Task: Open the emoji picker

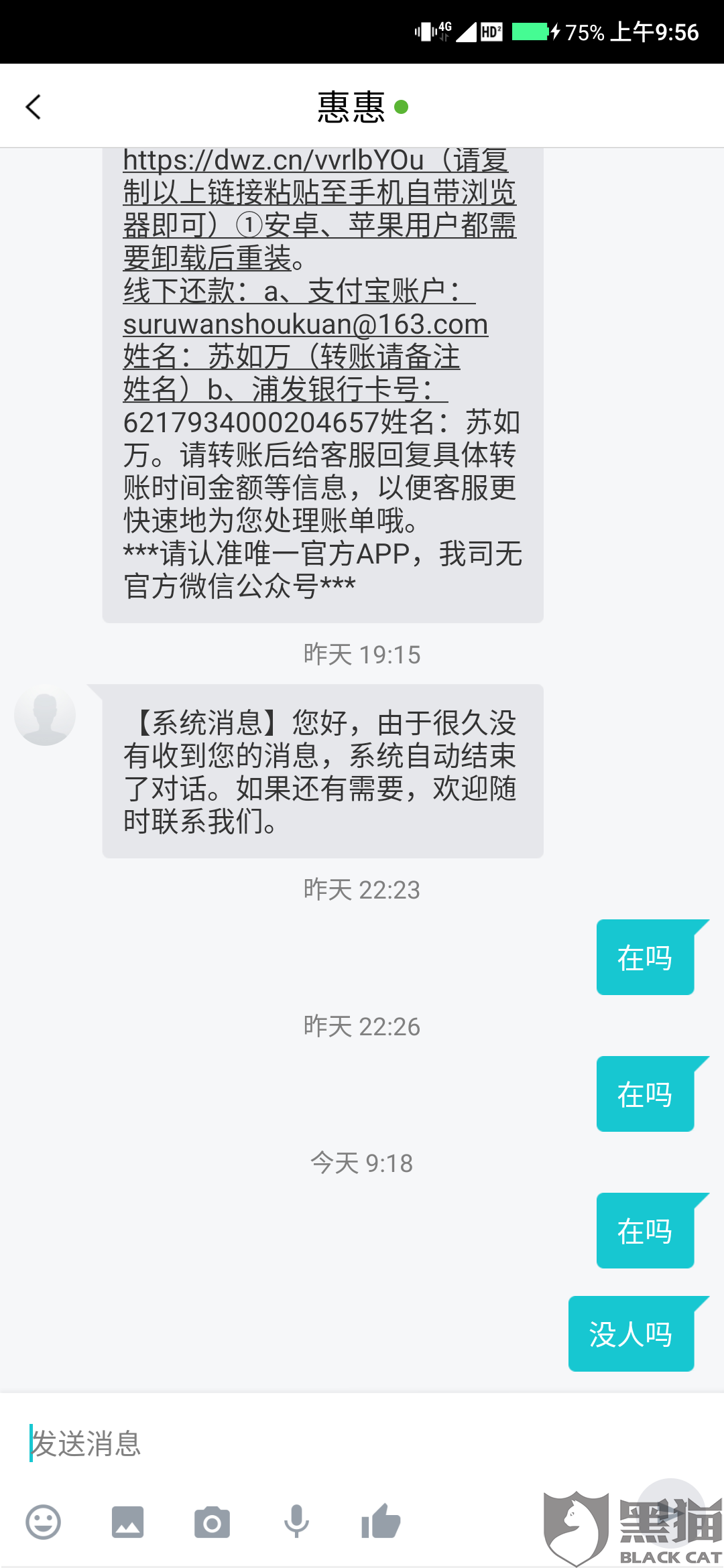Action: point(44,1522)
